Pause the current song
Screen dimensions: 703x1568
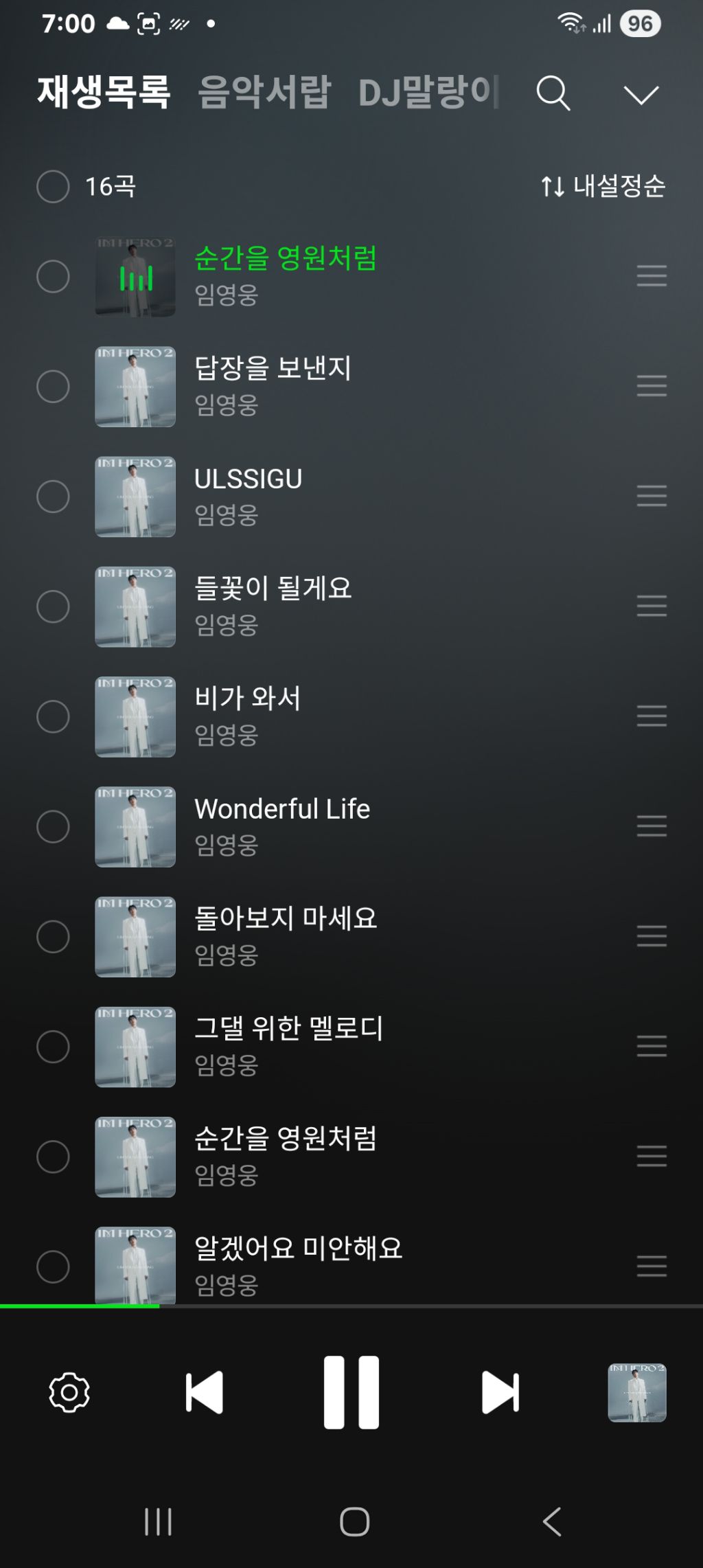(x=351, y=1392)
